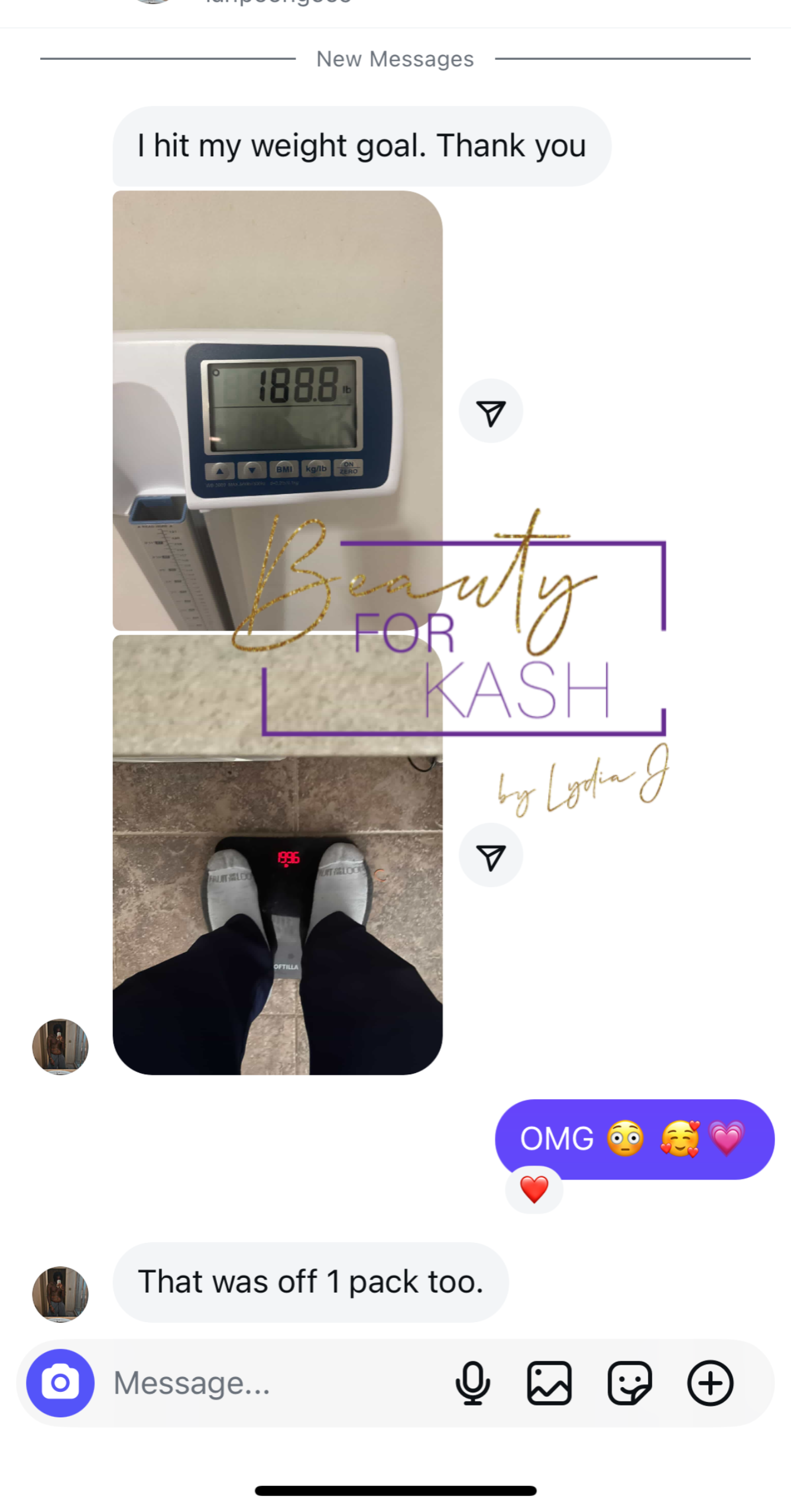Screen dimensions: 791x1512
Task: Share the photo of feet on scale
Action: tap(490, 855)
